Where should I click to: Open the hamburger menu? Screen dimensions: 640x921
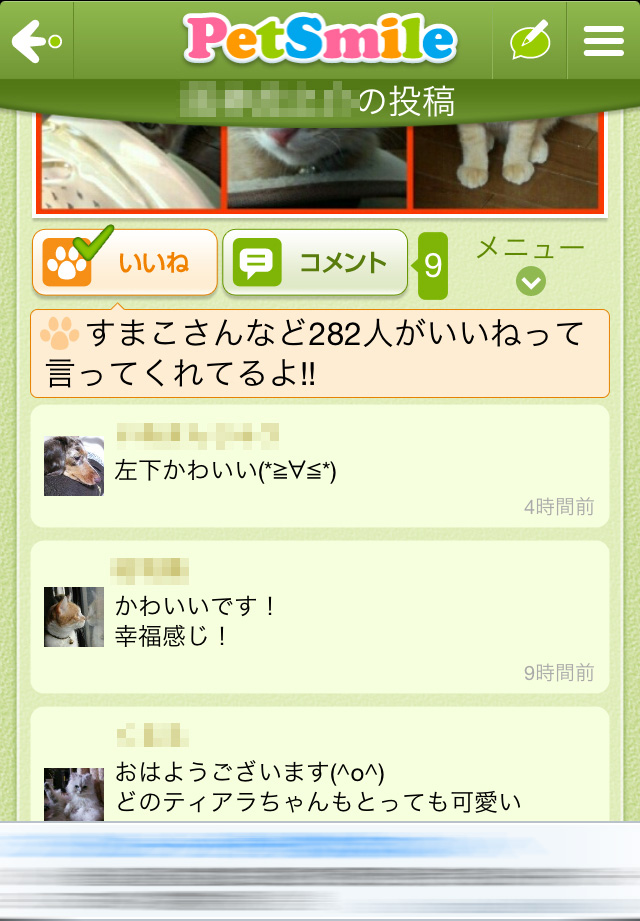click(603, 41)
